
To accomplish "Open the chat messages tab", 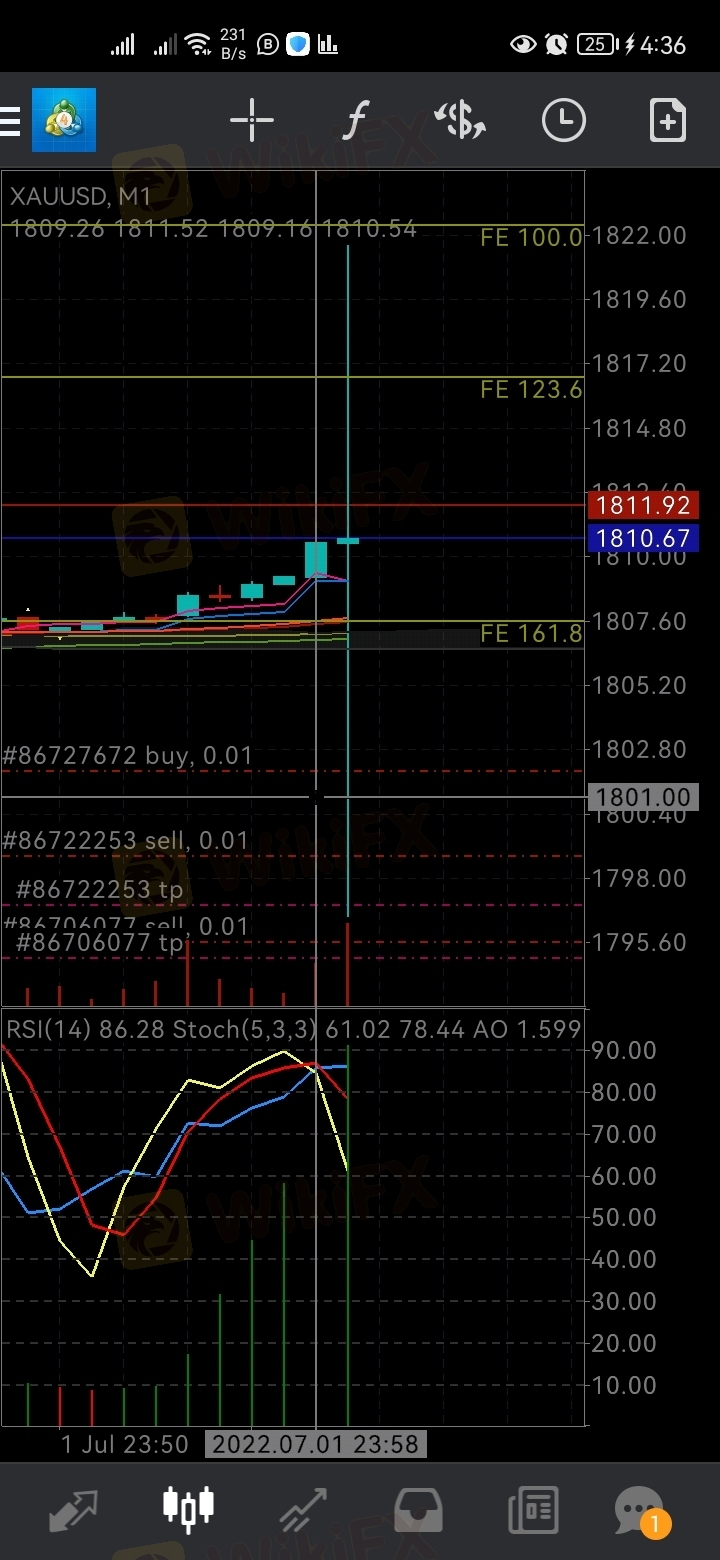I will tap(640, 1510).
